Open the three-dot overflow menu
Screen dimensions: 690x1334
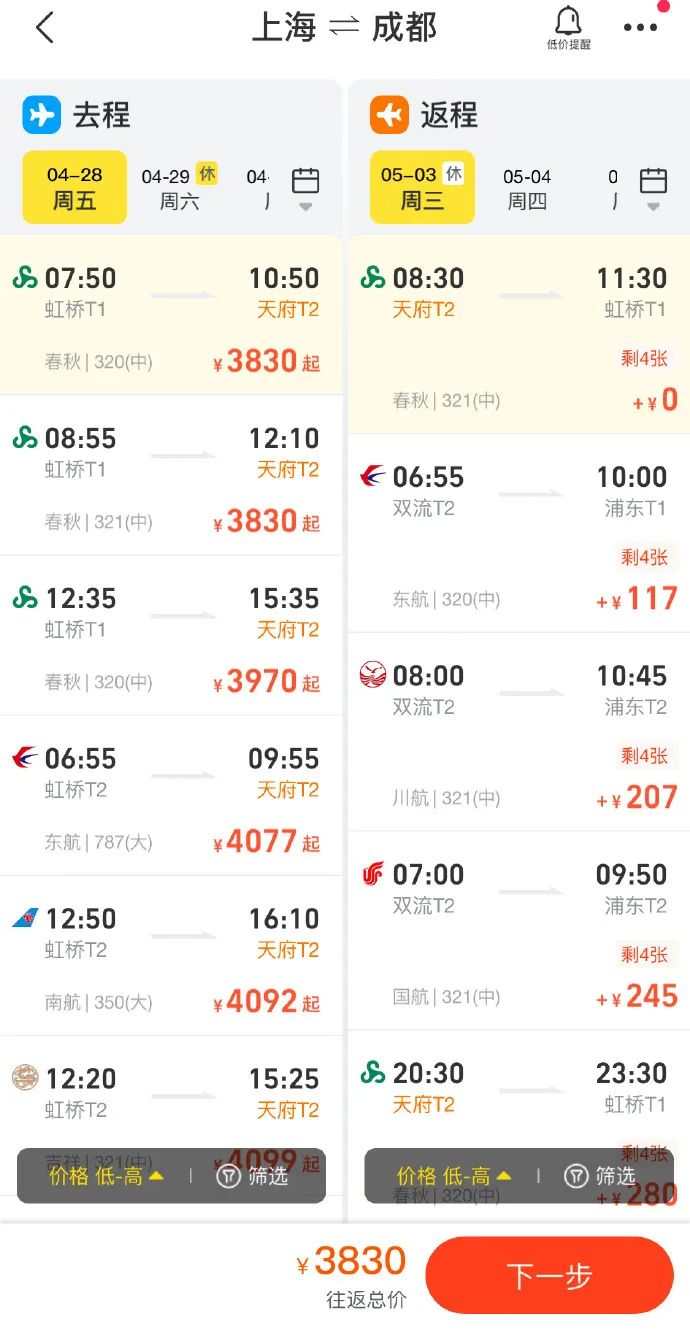(x=640, y=28)
